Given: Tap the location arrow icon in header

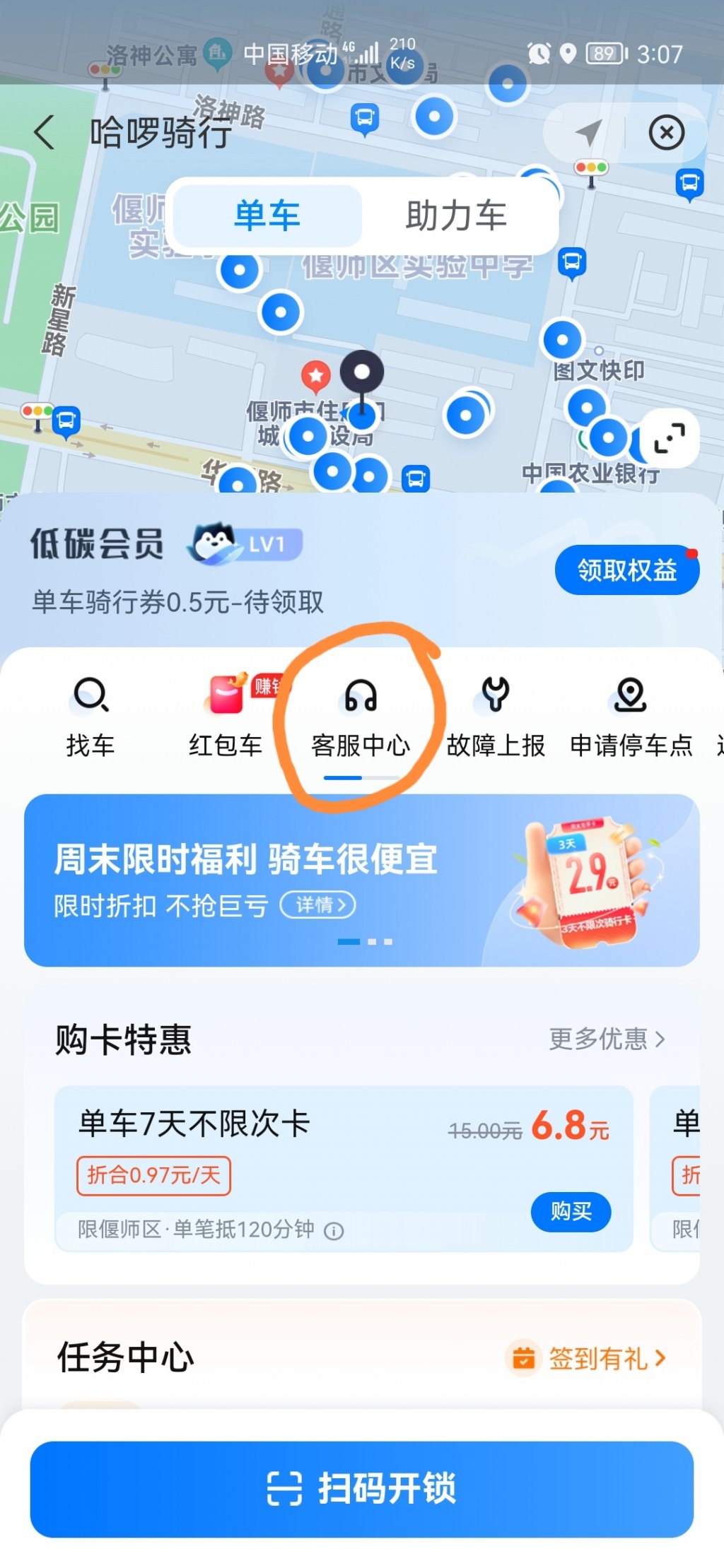Looking at the screenshot, I should pos(588,132).
